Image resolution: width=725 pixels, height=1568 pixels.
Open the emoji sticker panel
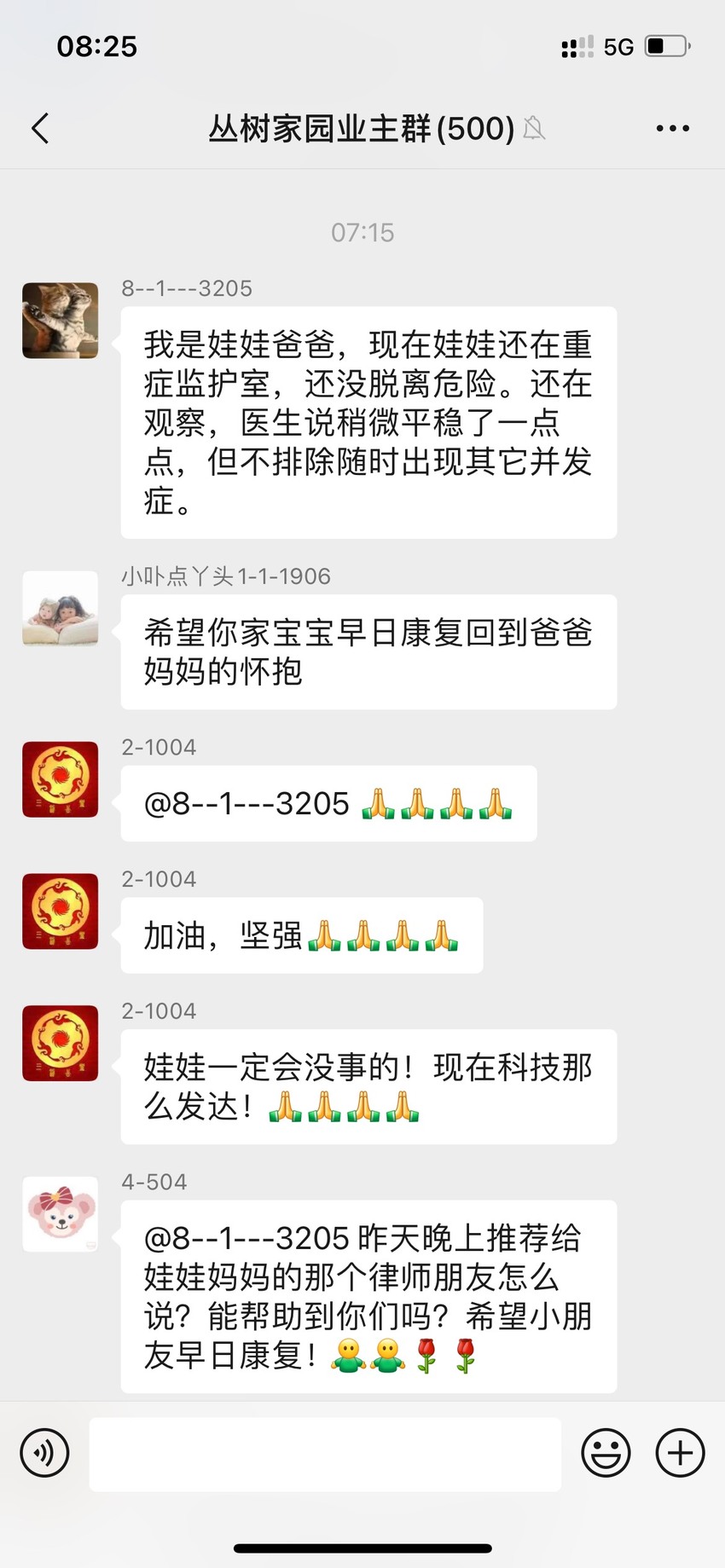[606, 1453]
